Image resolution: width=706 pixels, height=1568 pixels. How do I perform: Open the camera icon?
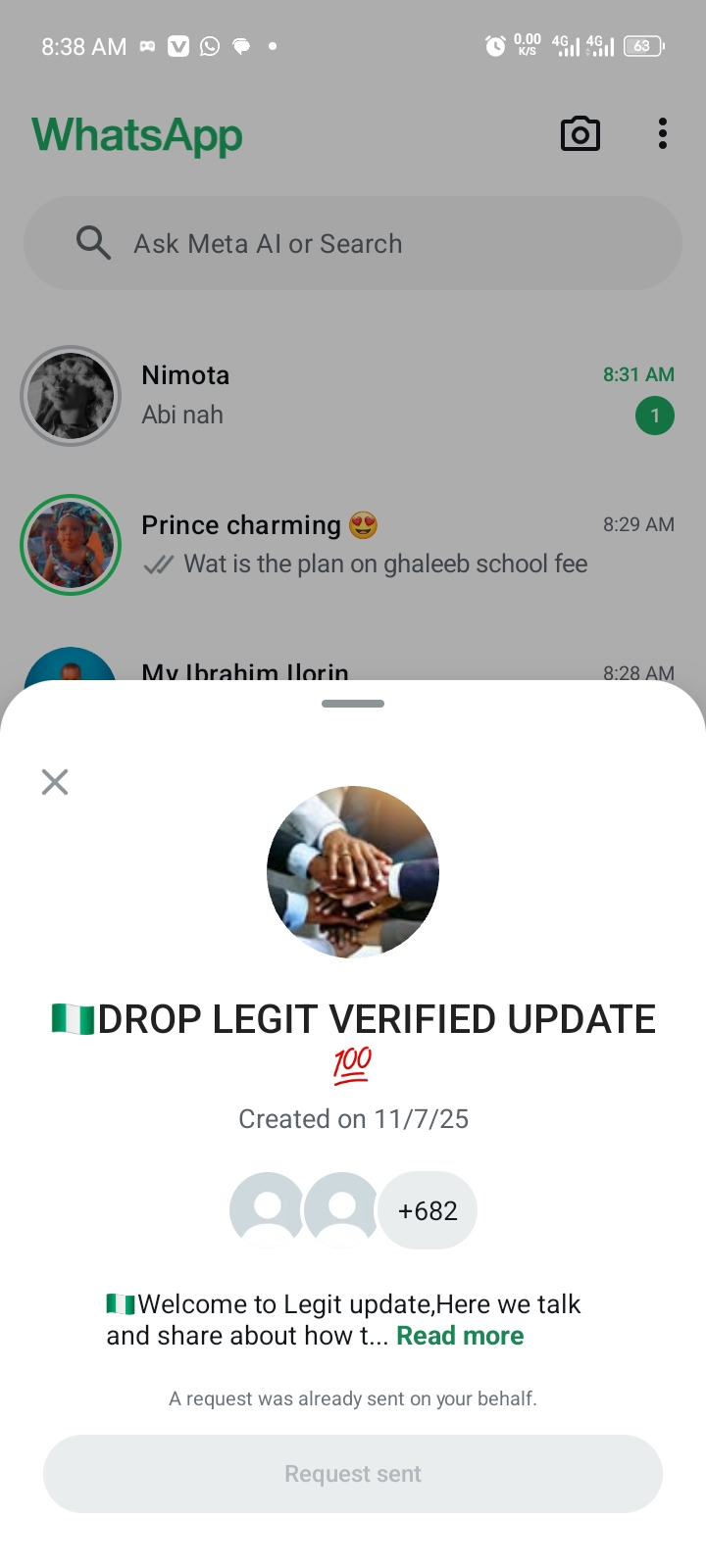pos(580,134)
